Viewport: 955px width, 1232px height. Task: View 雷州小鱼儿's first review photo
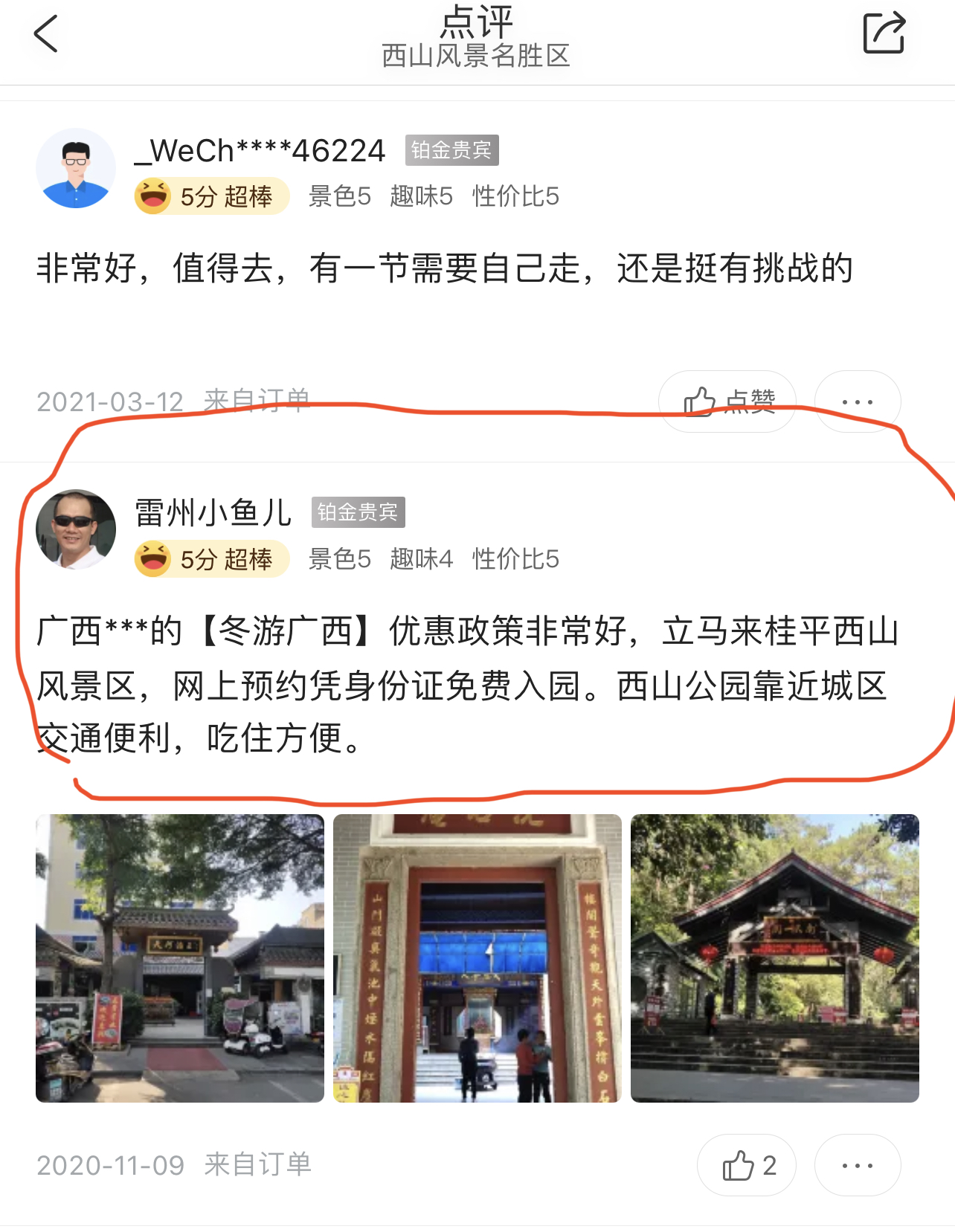click(x=180, y=958)
